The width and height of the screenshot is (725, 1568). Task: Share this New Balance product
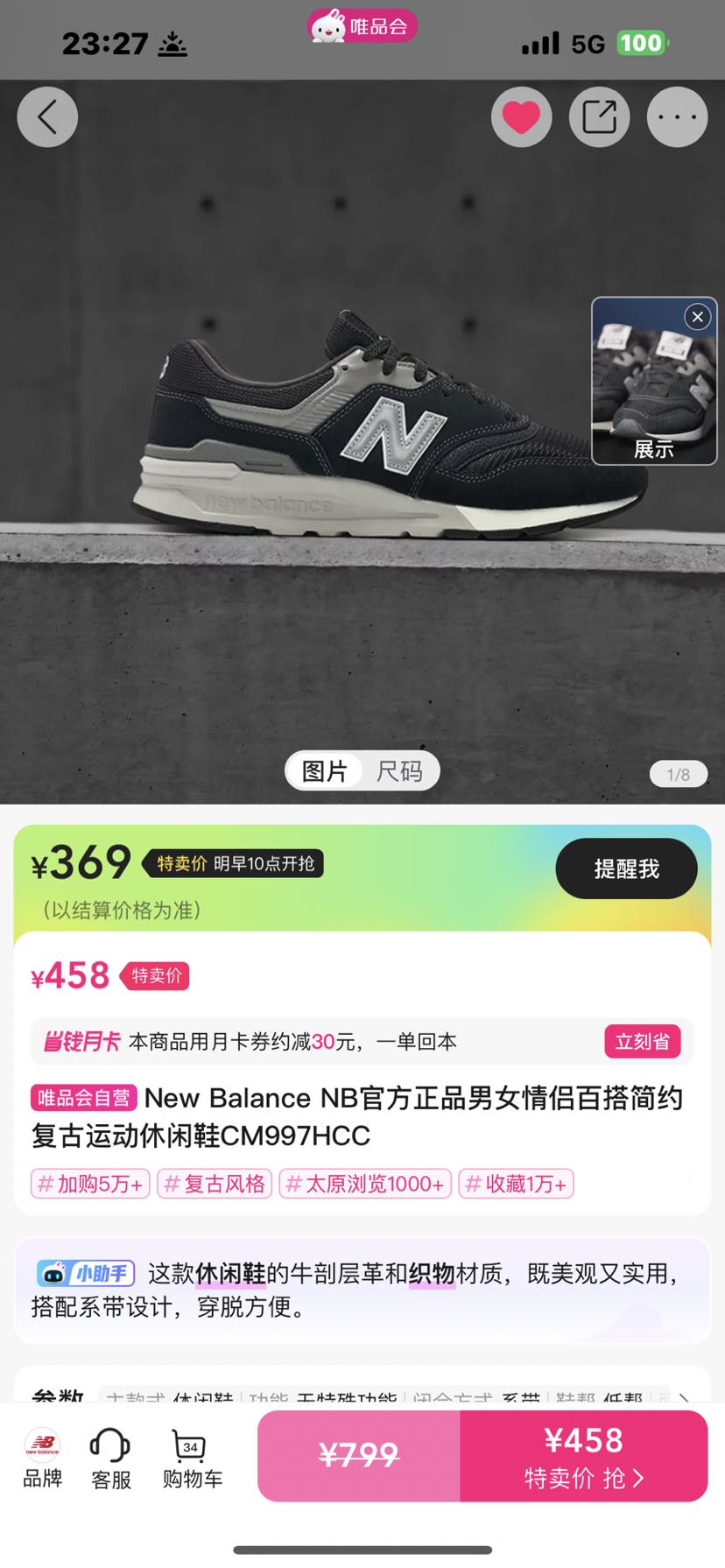coord(599,117)
